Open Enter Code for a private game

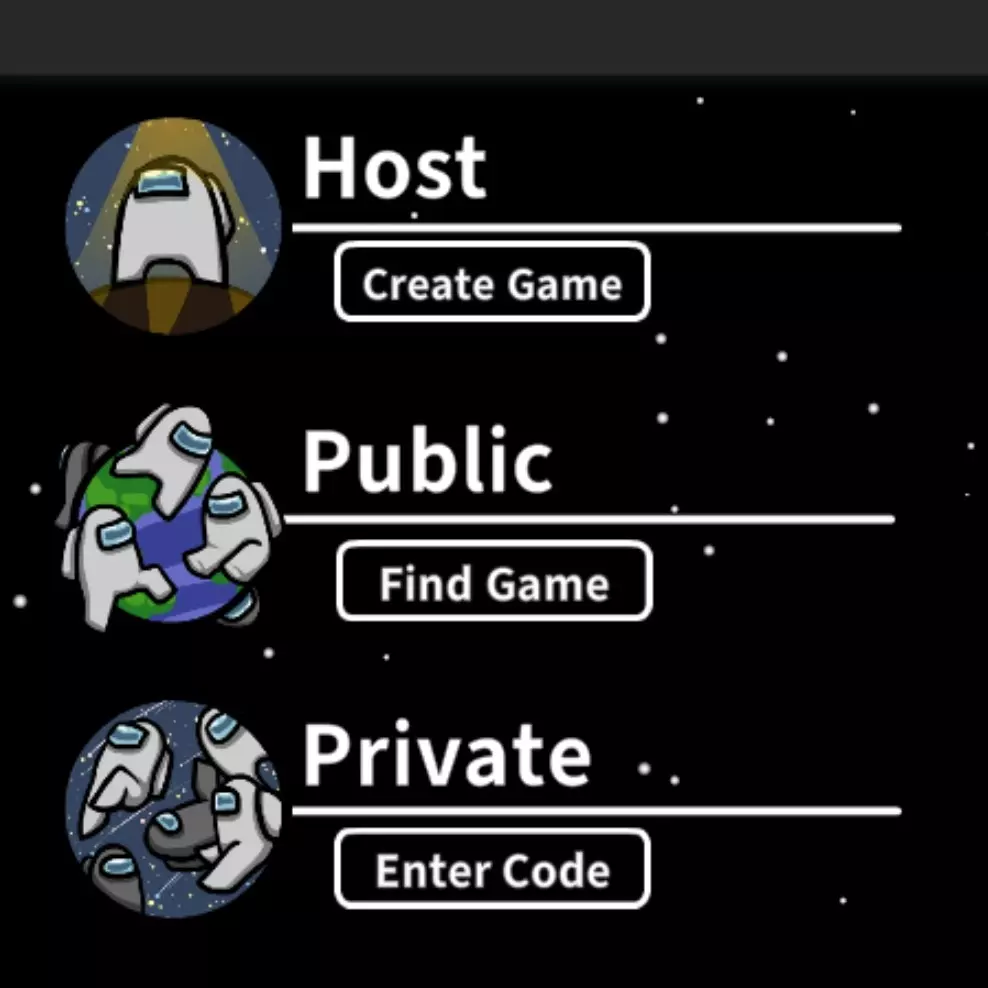tap(492, 869)
